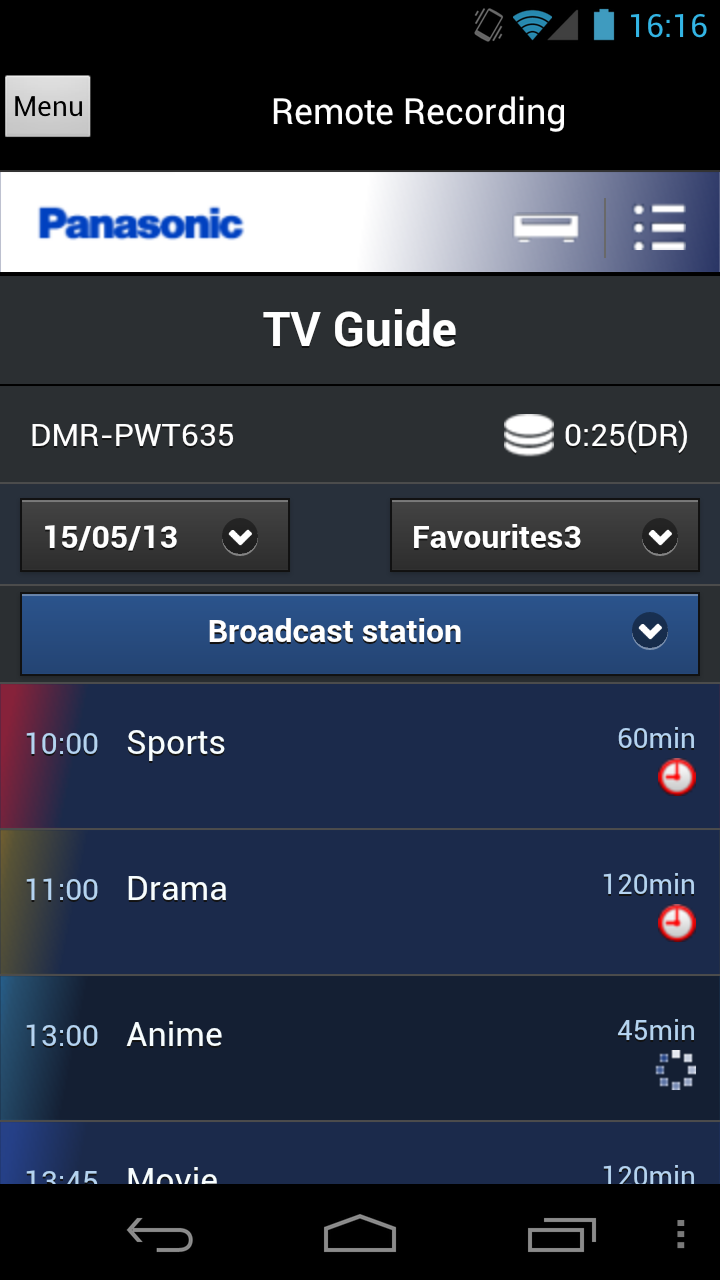Expand the Broadcast station selector
Viewport: 720px width, 1280px height.
(360, 634)
